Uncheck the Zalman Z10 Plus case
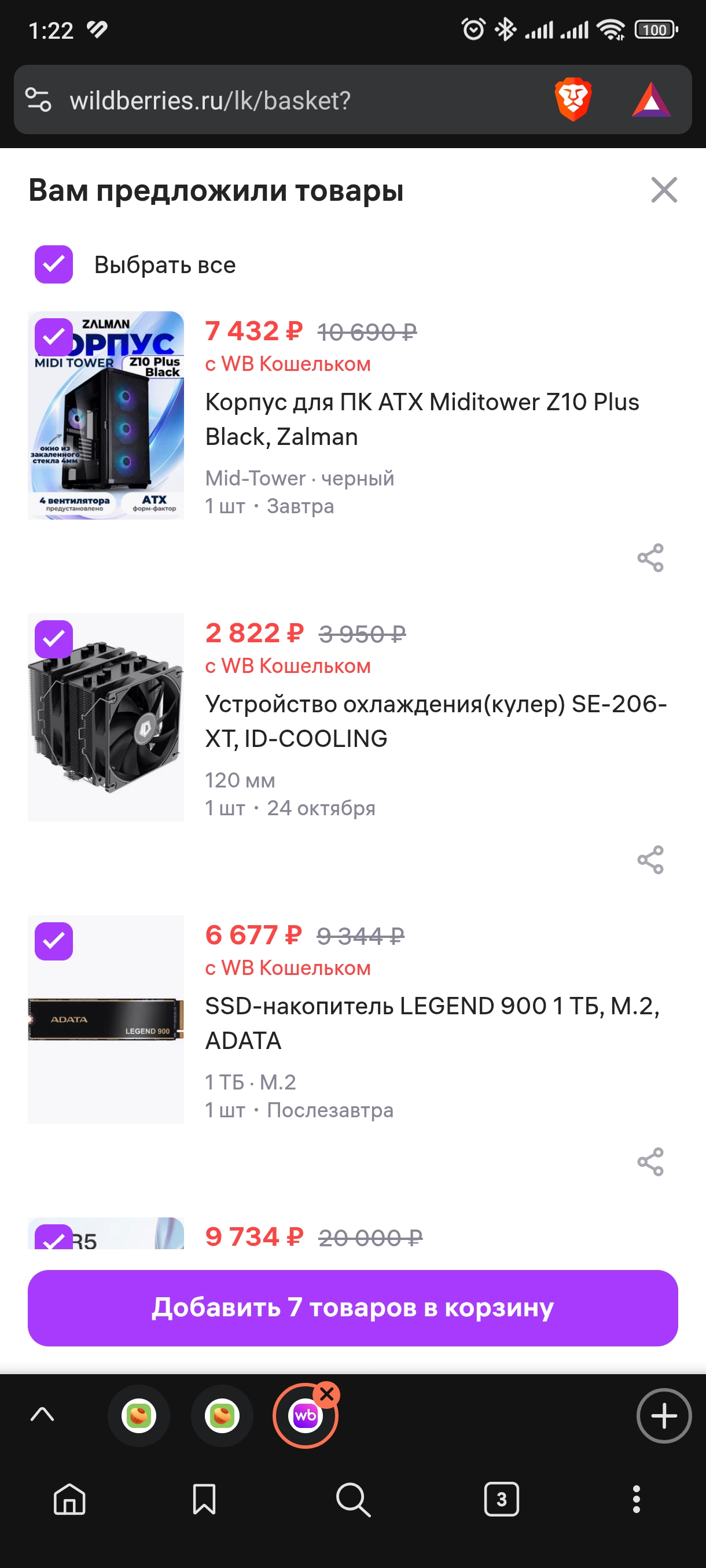 tap(54, 337)
